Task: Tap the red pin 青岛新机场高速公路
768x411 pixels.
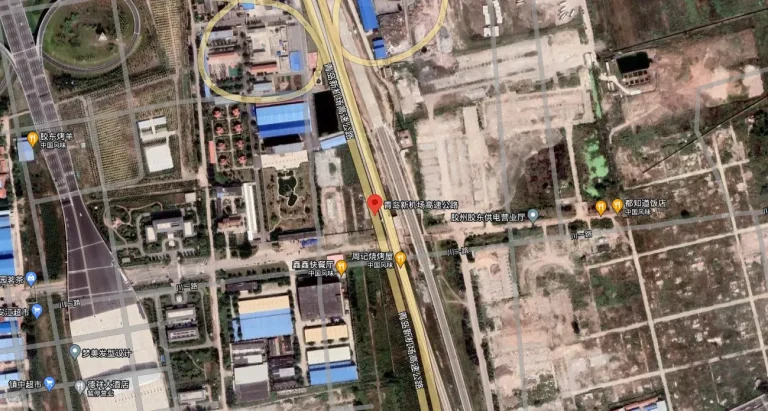Action: click(x=375, y=204)
